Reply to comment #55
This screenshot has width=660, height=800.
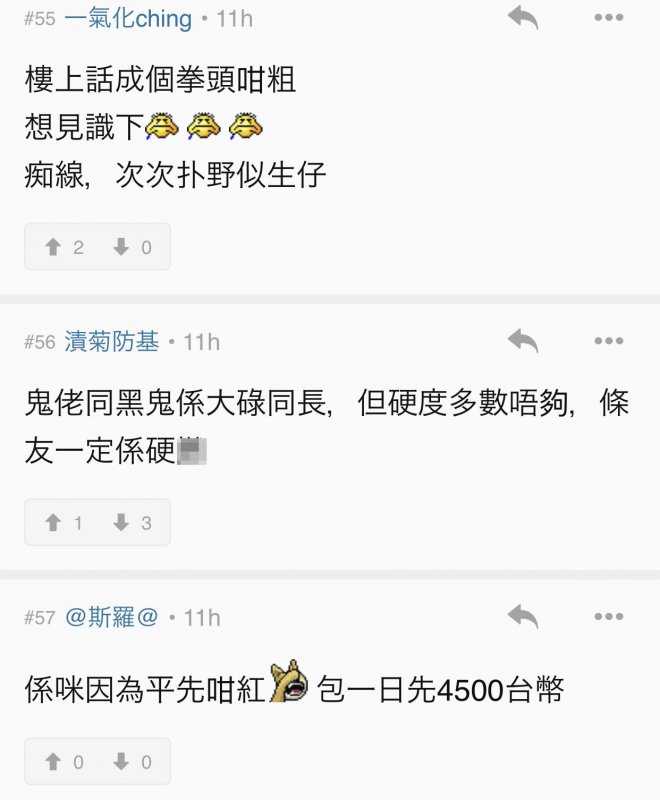click(x=522, y=17)
